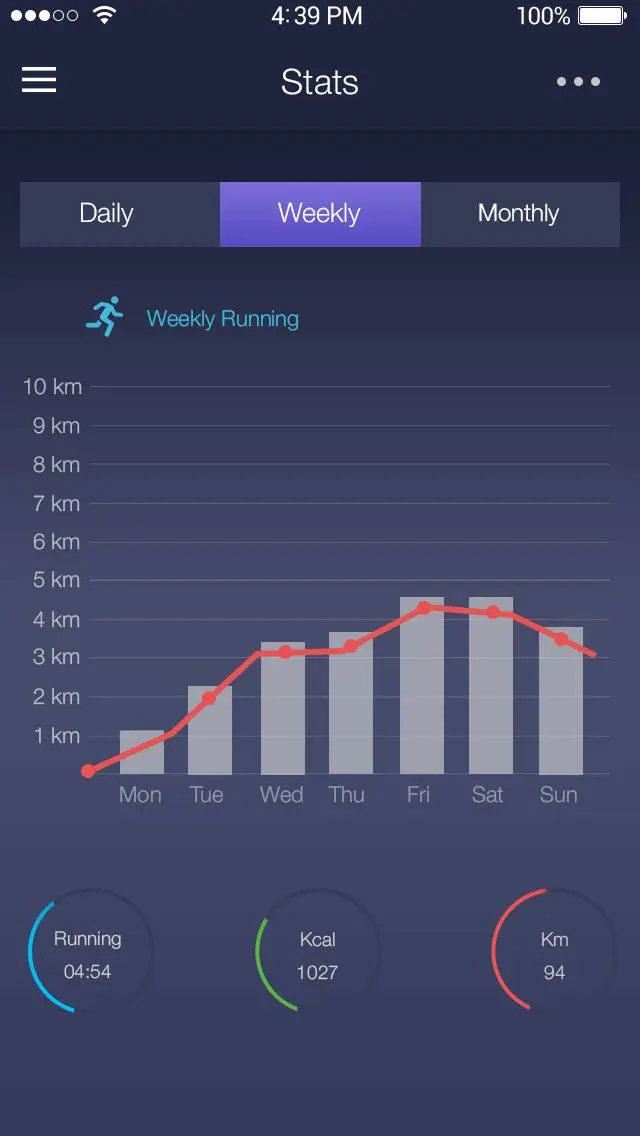The image size is (640, 1136).
Task: Switch to the Monthly tab
Action: [x=520, y=214]
